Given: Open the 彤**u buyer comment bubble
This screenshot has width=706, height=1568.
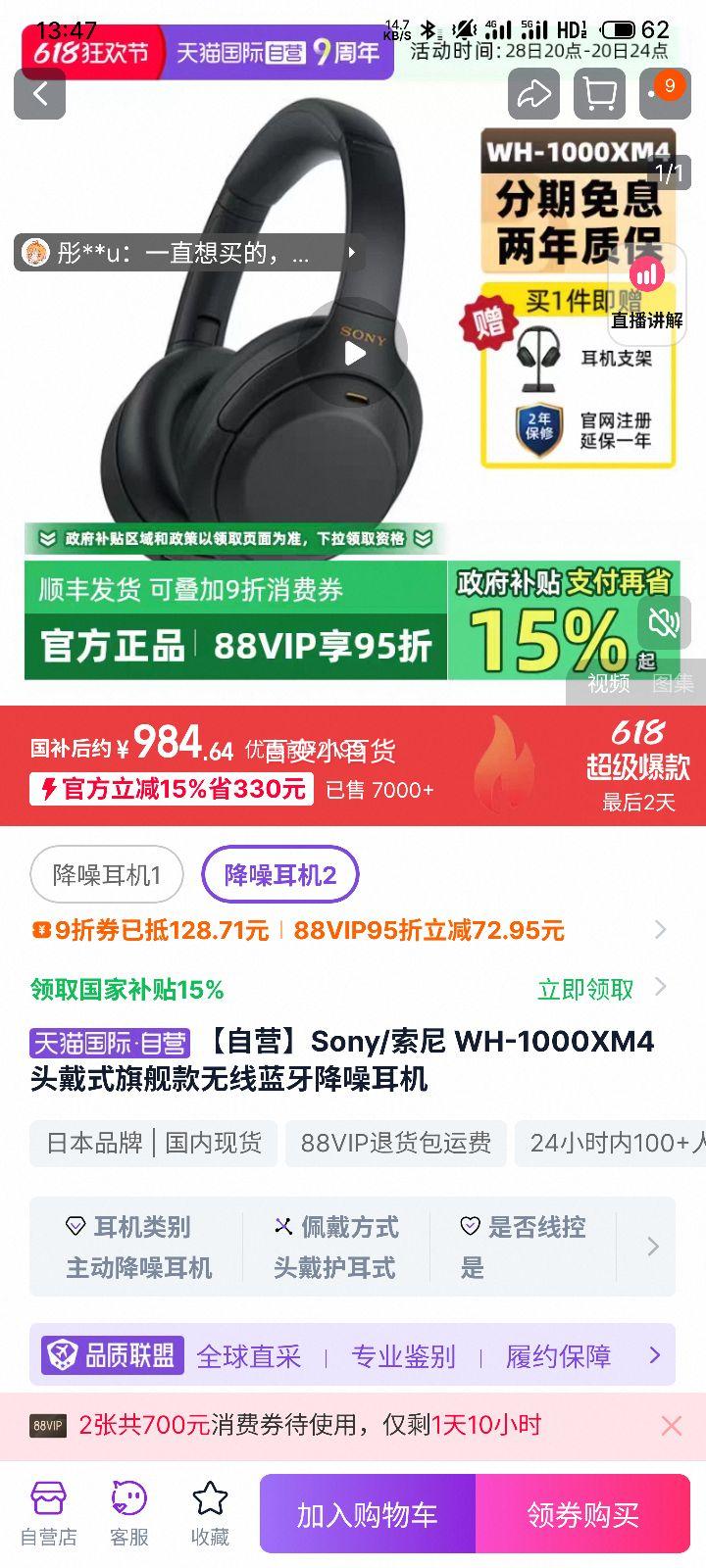Looking at the screenshot, I should pos(186,253).
